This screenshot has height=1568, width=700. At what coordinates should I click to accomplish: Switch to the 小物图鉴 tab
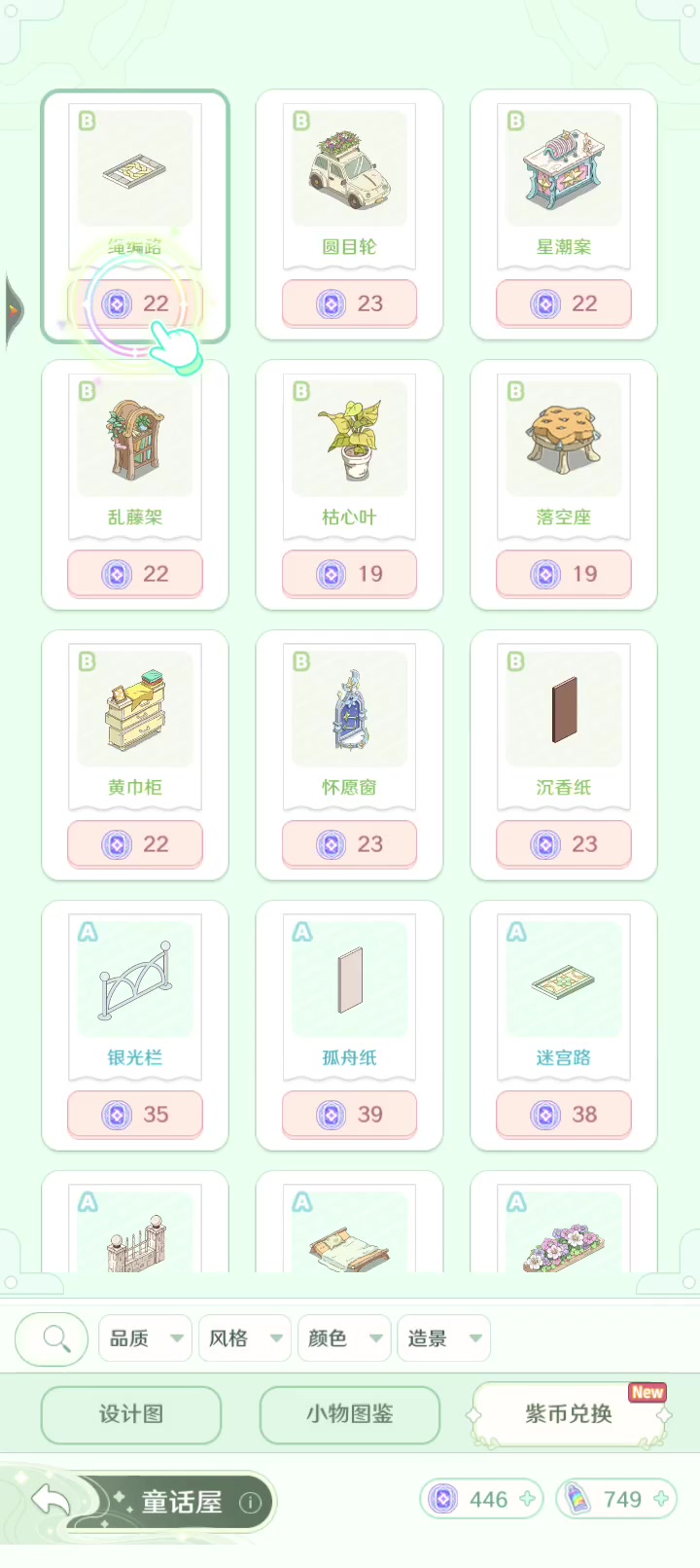pos(350,1414)
